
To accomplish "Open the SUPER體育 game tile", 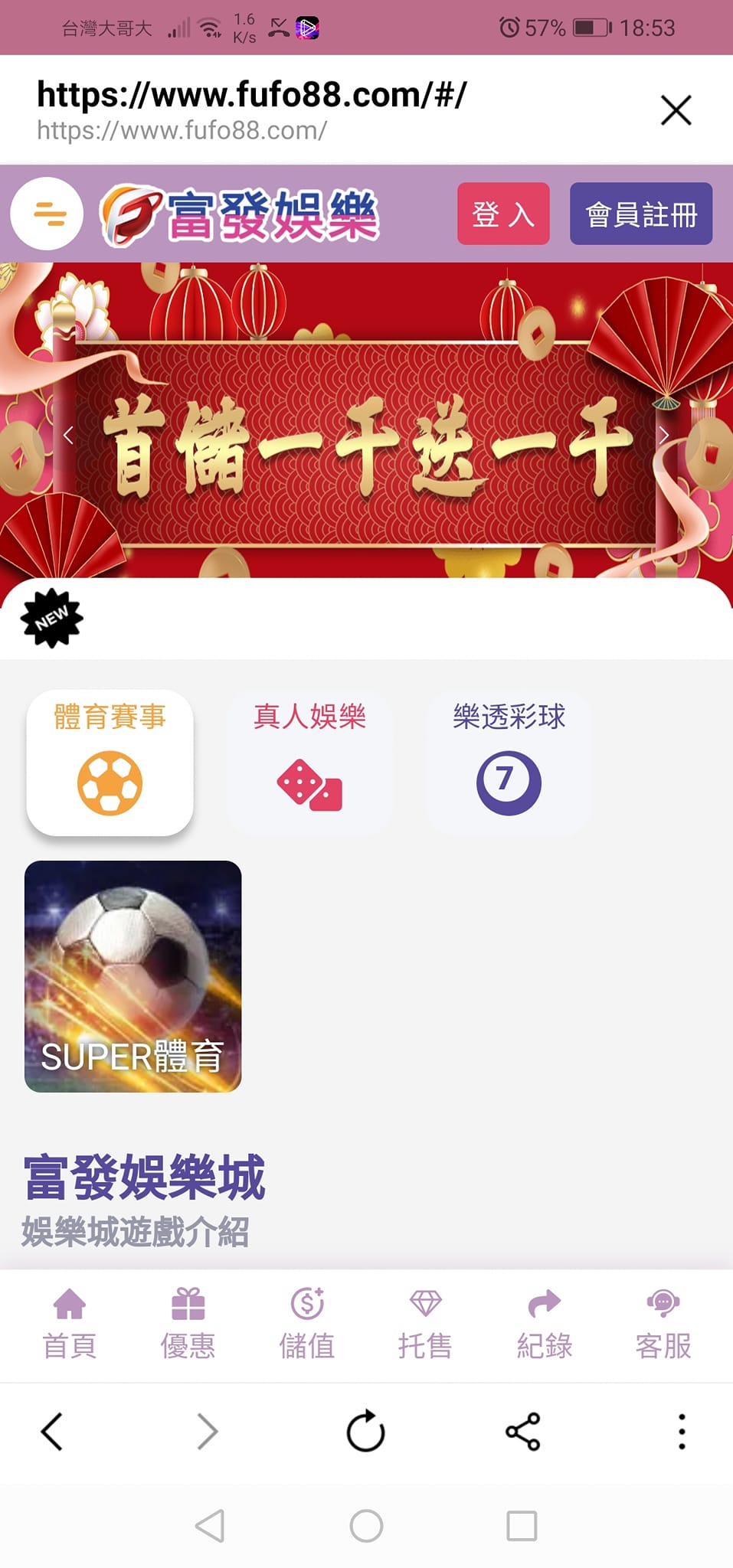I will tap(133, 976).
